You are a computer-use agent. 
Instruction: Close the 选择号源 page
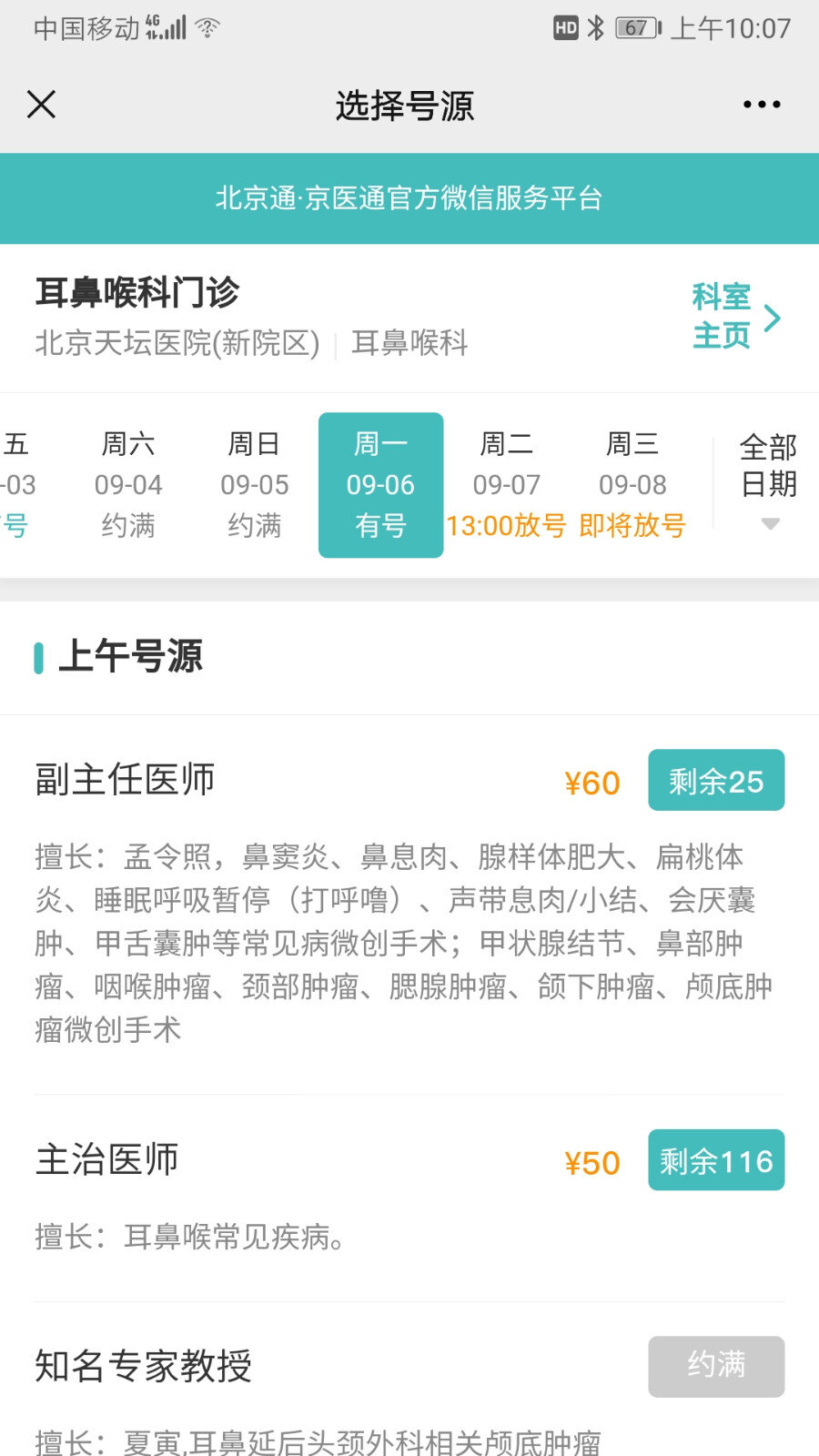pyautogui.click(x=42, y=105)
